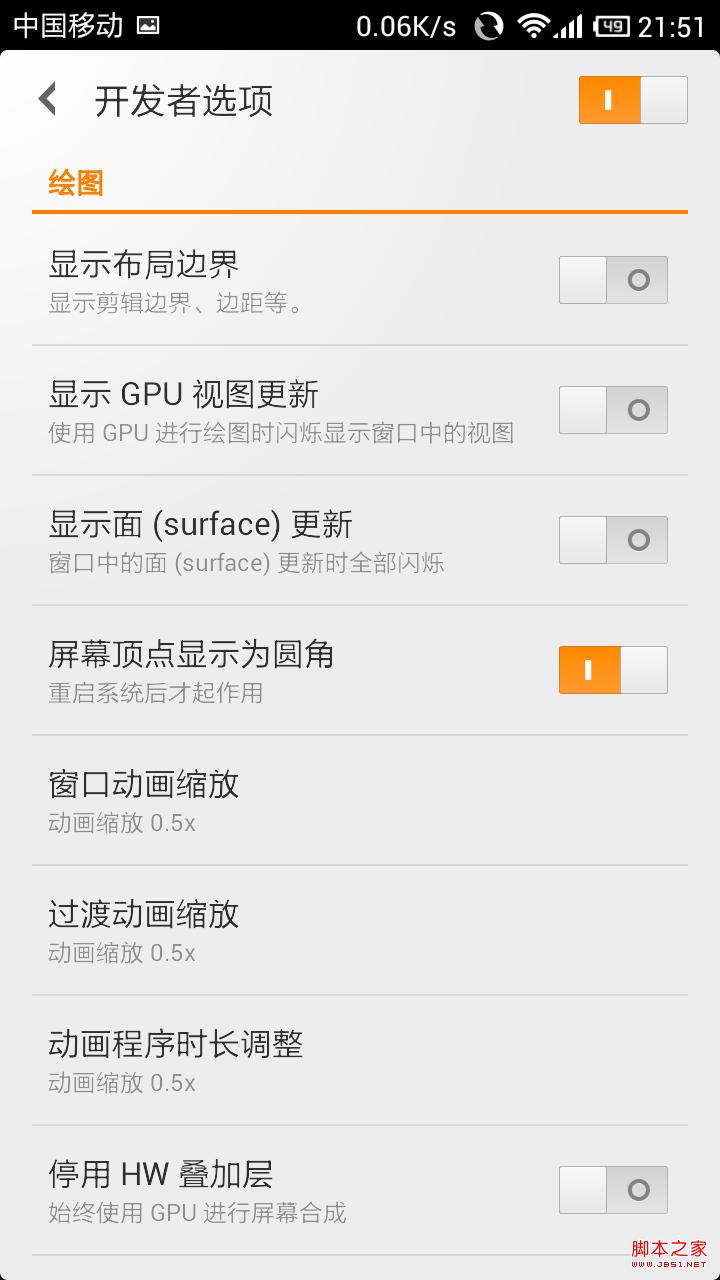Open 窗口动画缩放 setting
720x1280 pixels.
pyautogui.click(x=360, y=800)
